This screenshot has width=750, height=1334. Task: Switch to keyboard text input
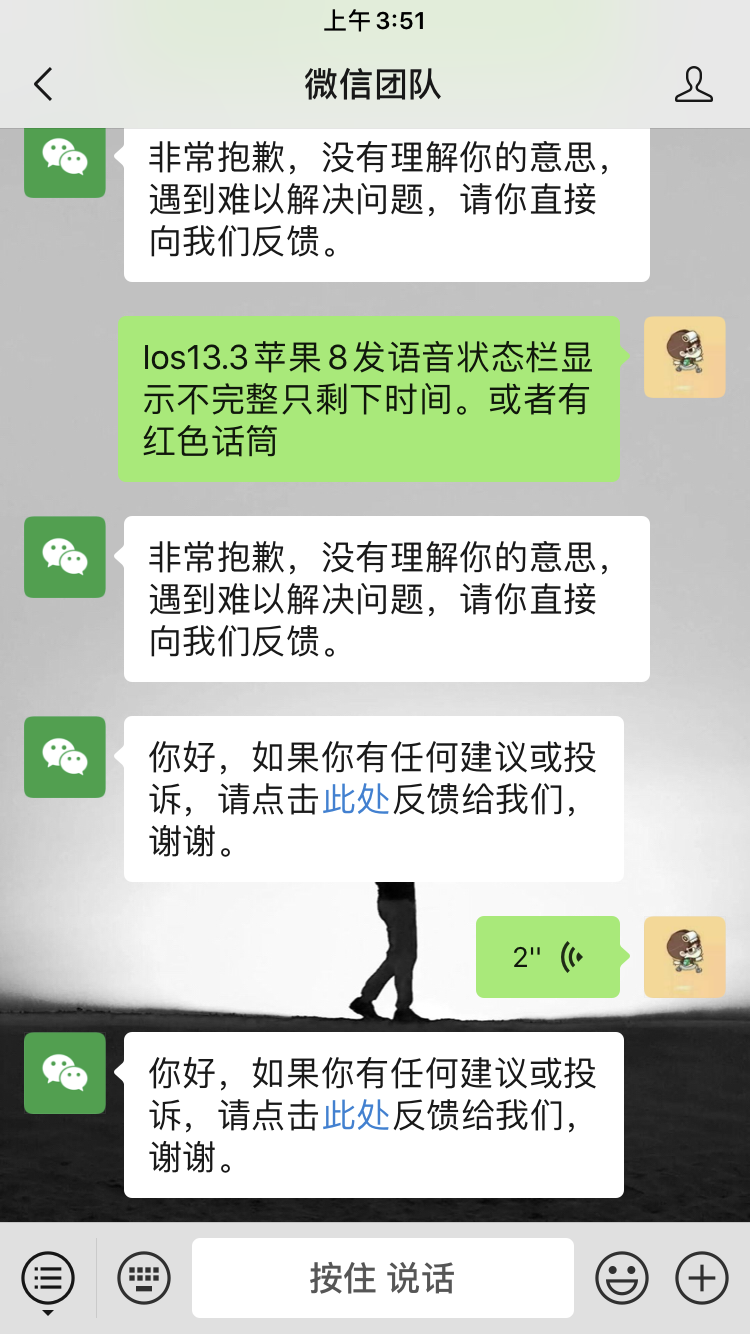pyautogui.click(x=144, y=1277)
